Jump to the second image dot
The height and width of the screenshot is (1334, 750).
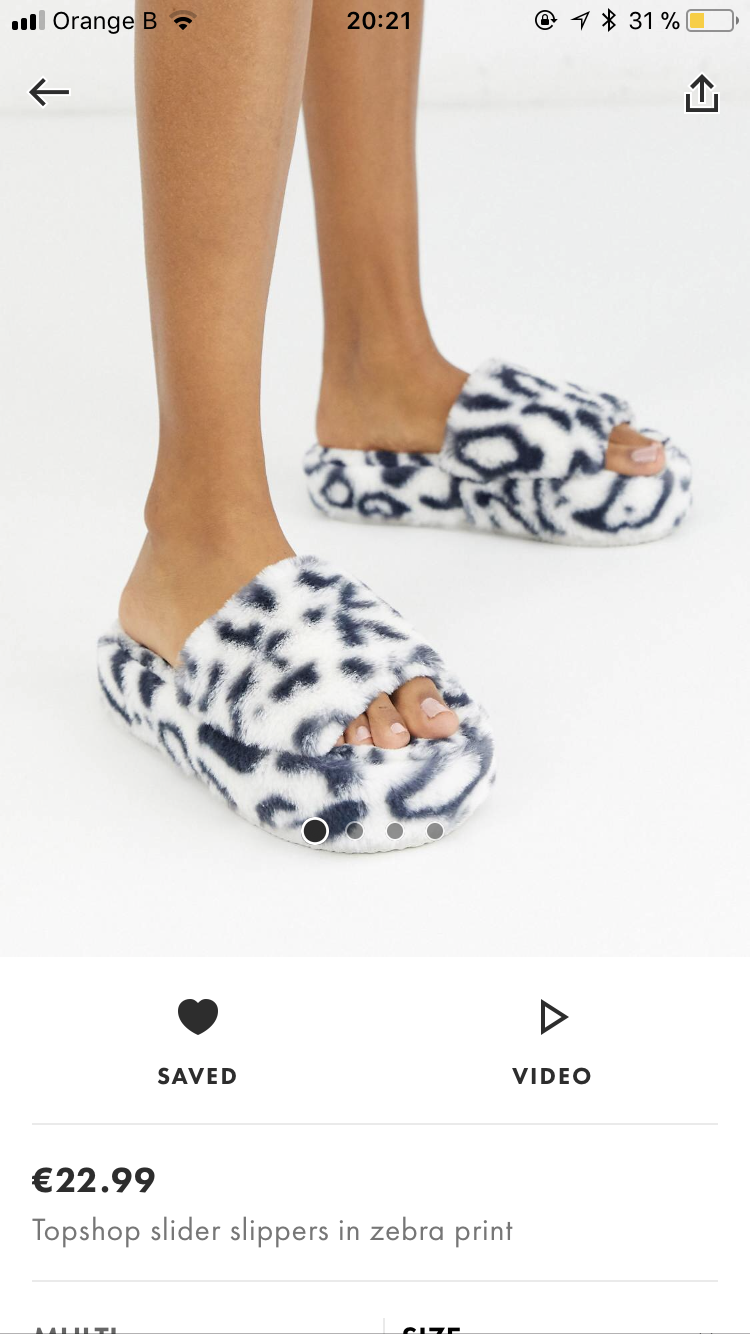pos(355,831)
